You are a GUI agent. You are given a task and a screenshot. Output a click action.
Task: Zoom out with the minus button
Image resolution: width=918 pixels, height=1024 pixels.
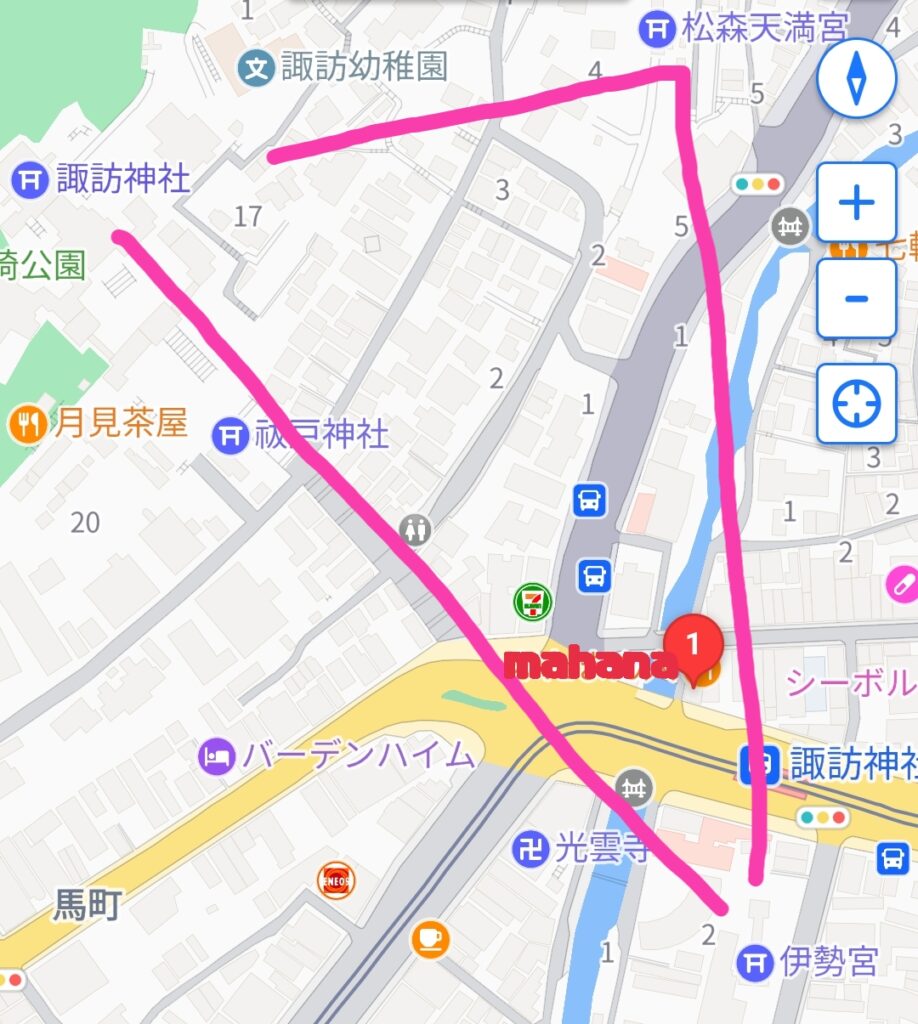coord(856,299)
